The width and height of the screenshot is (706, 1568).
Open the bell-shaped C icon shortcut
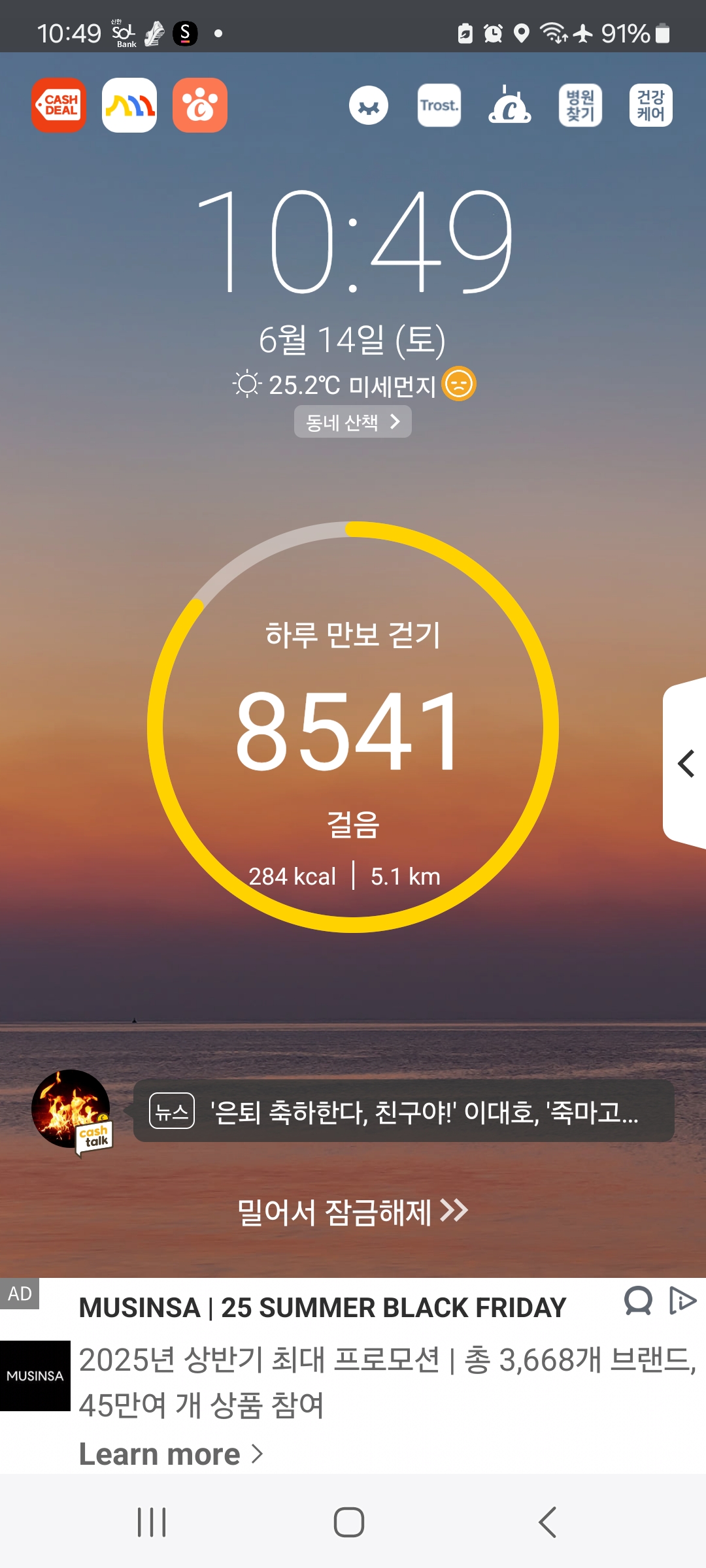pyautogui.click(x=510, y=105)
